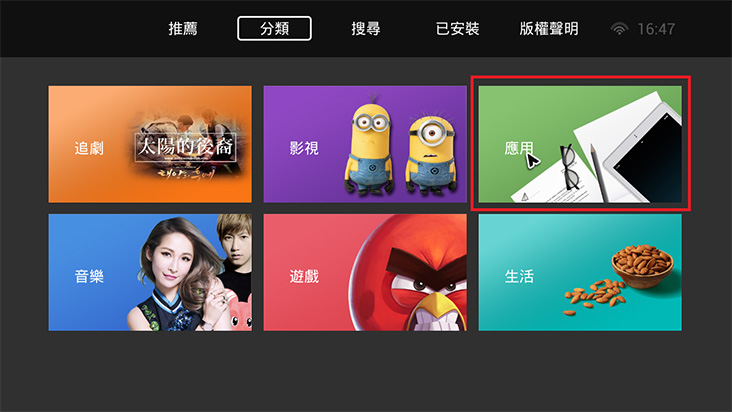Select the 分類 tab
This screenshot has width=732, height=412.
pyautogui.click(x=274, y=29)
